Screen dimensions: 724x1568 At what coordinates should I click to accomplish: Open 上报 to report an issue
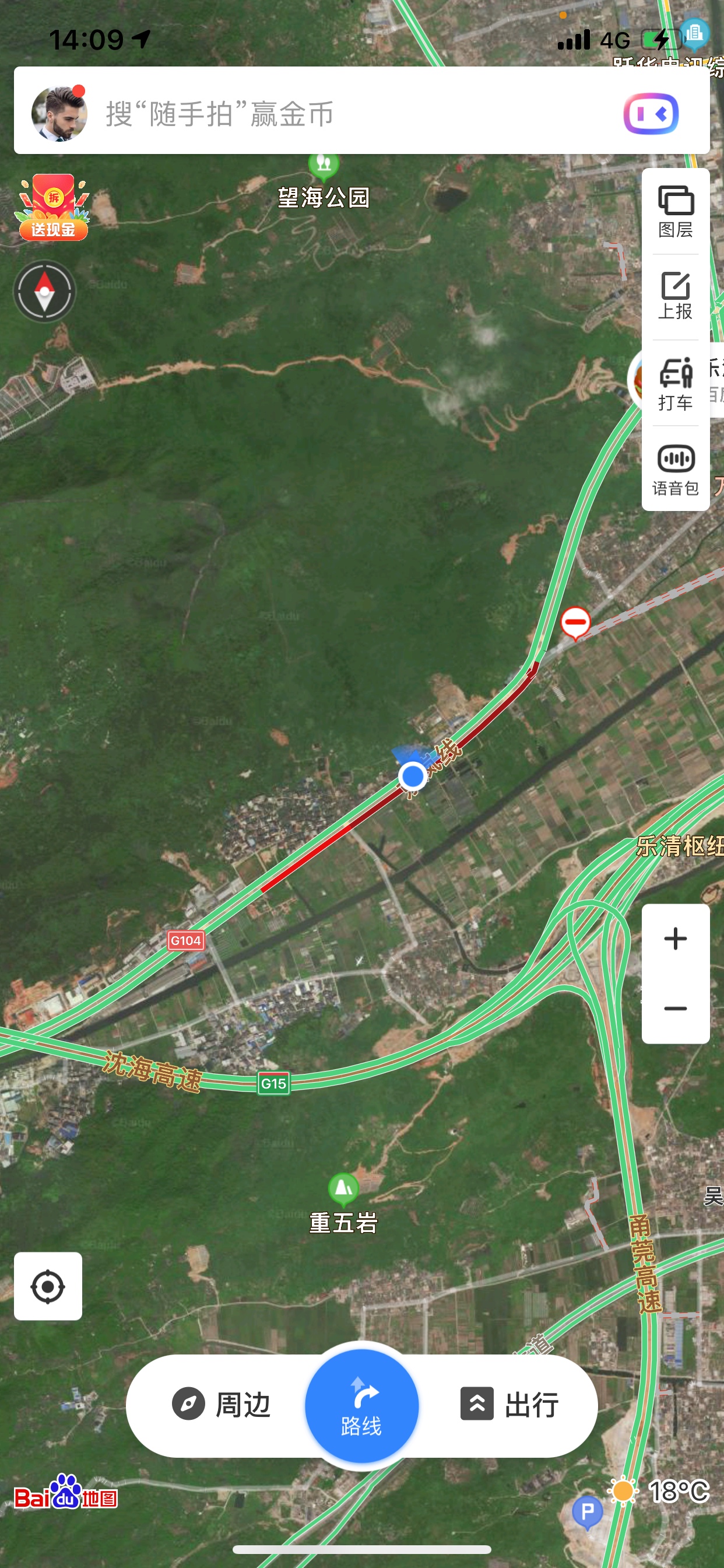(674, 296)
